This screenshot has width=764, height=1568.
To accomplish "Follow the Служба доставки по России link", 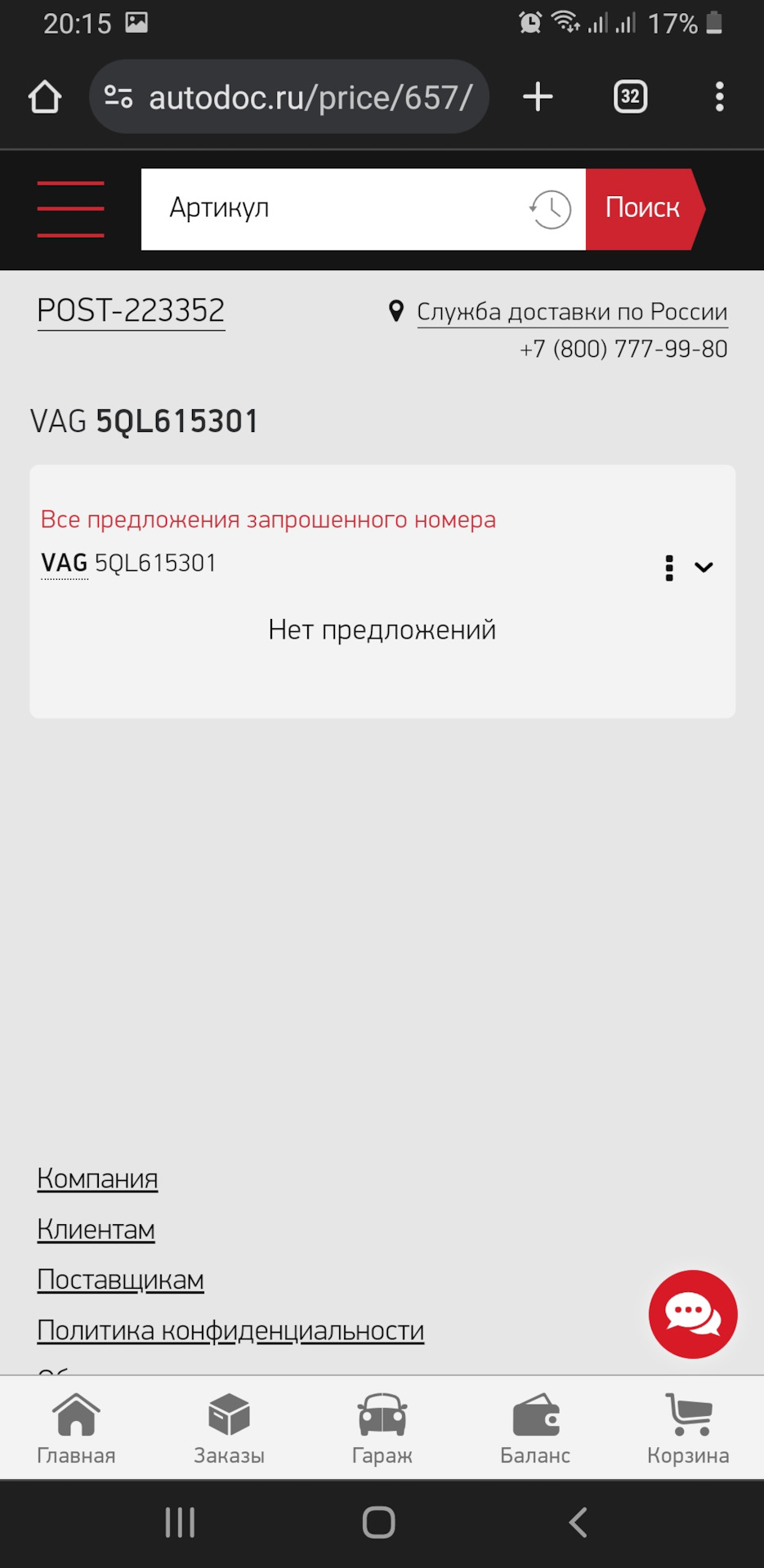I will [x=573, y=310].
